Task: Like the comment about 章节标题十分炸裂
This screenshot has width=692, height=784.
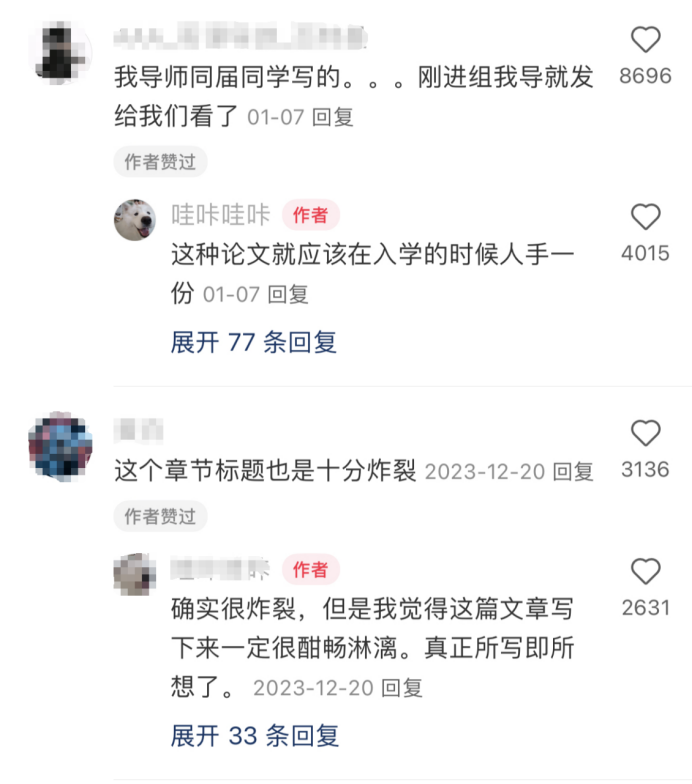Action: pyautogui.click(x=646, y=433)
